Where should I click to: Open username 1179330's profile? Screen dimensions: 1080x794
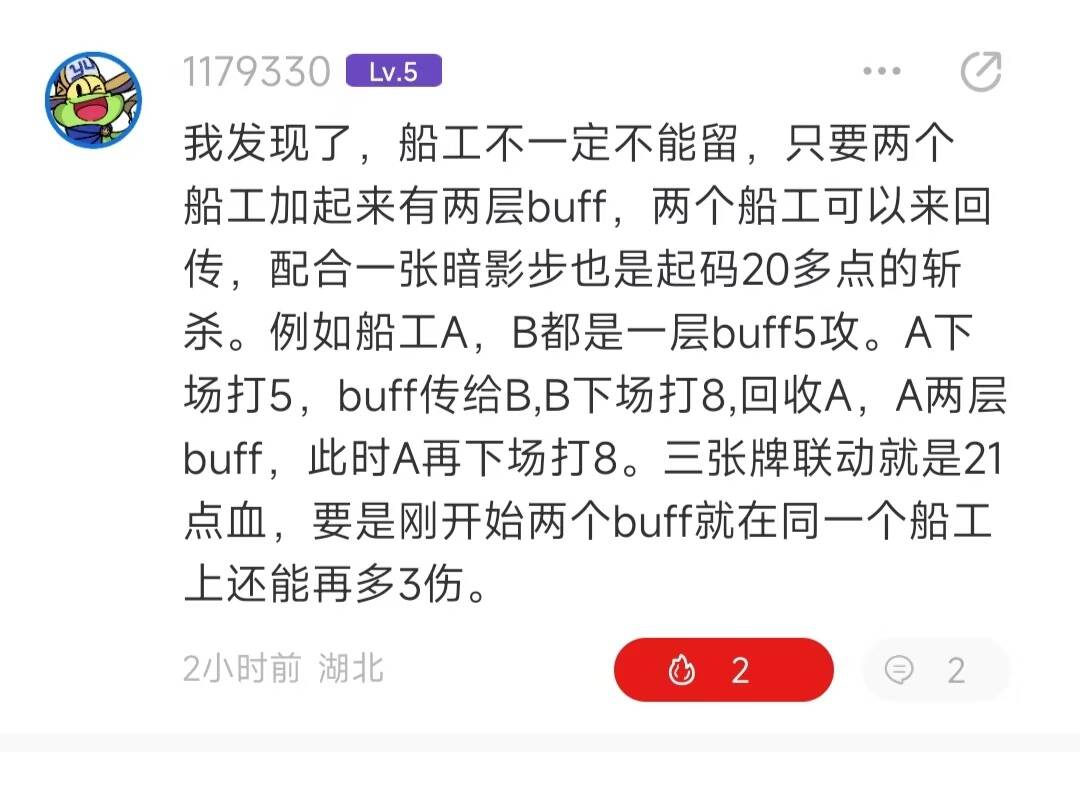click(257, 72)
